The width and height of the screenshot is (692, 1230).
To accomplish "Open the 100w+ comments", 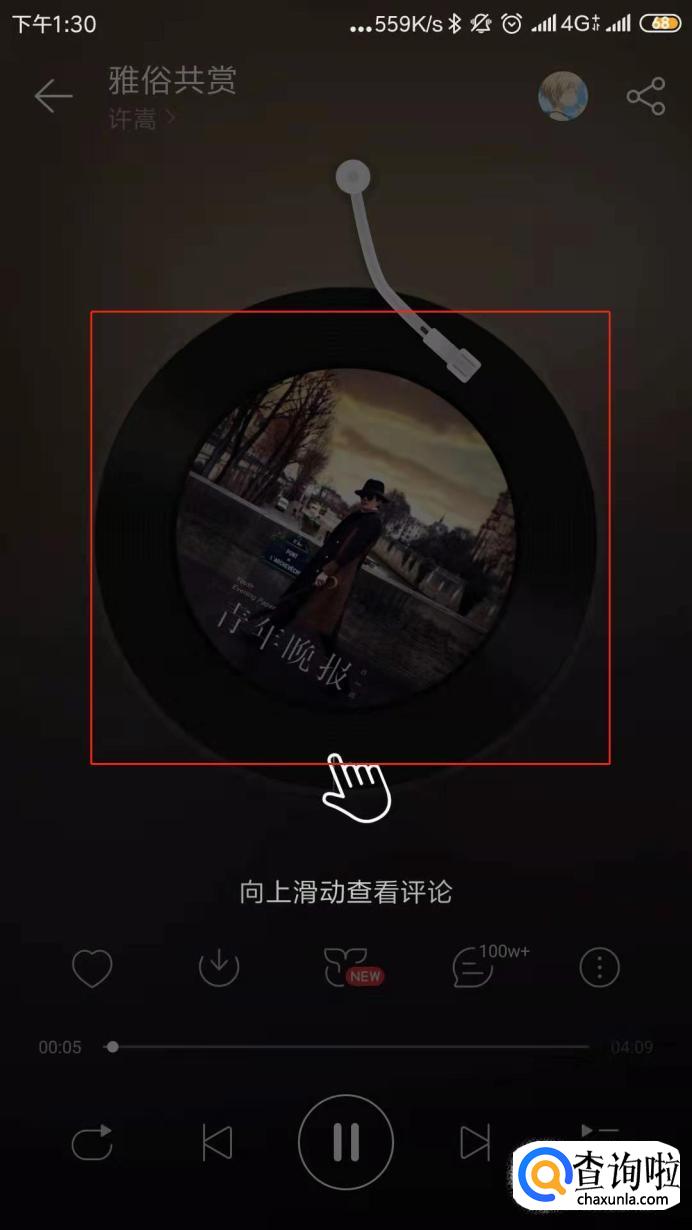I will coord(474,967).
